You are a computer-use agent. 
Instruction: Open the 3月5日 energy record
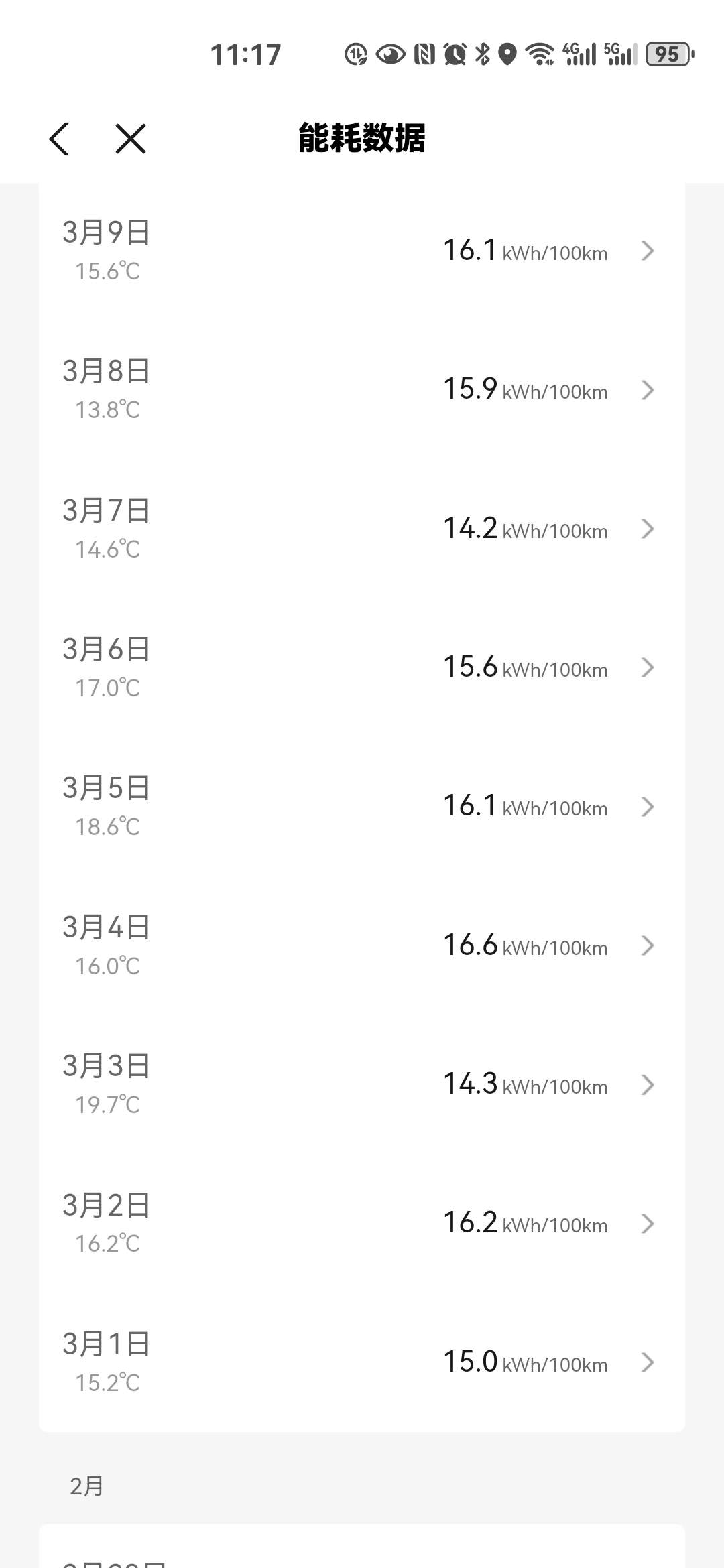(x=362, y=807)
